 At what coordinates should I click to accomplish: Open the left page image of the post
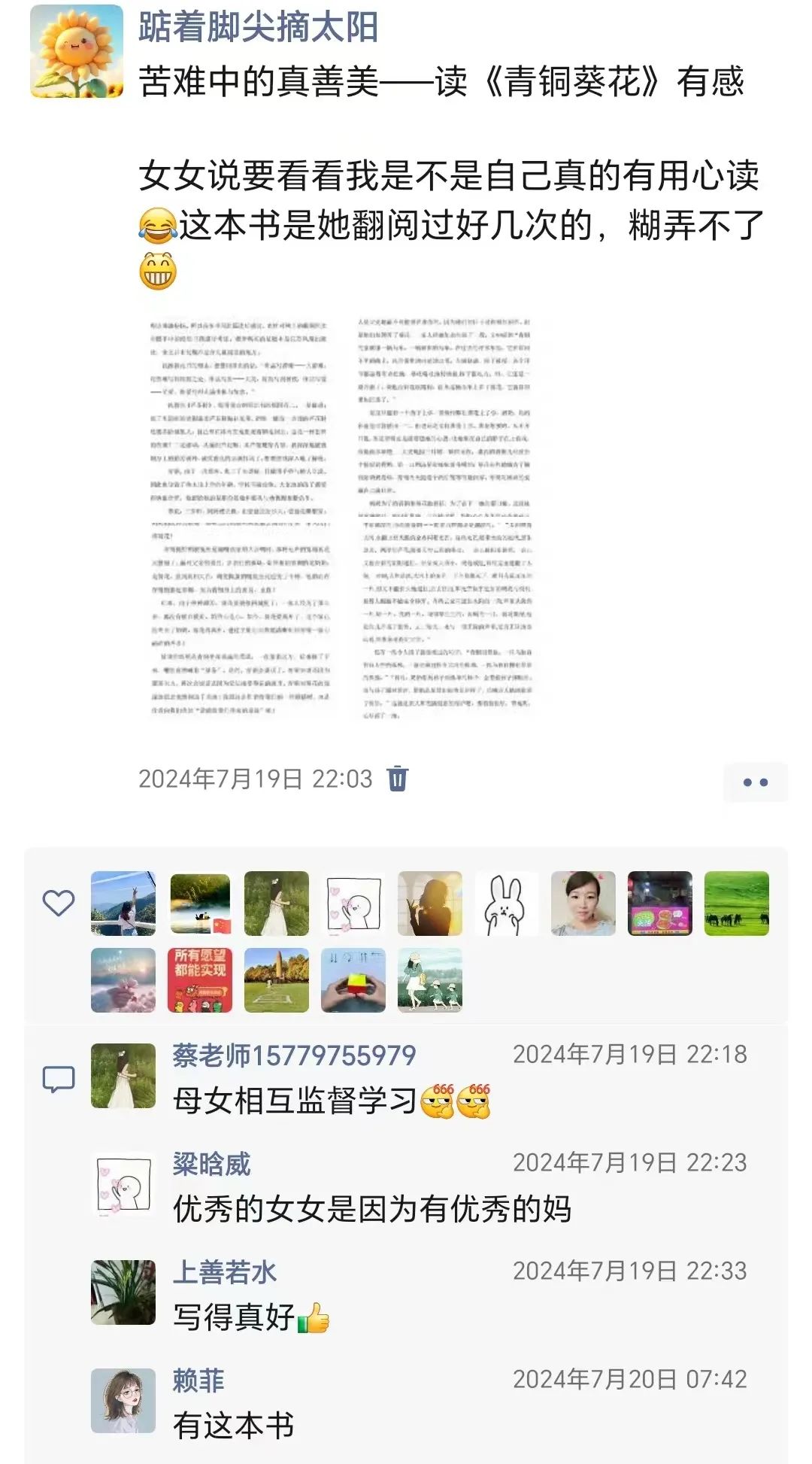click(x=239, y=515)
